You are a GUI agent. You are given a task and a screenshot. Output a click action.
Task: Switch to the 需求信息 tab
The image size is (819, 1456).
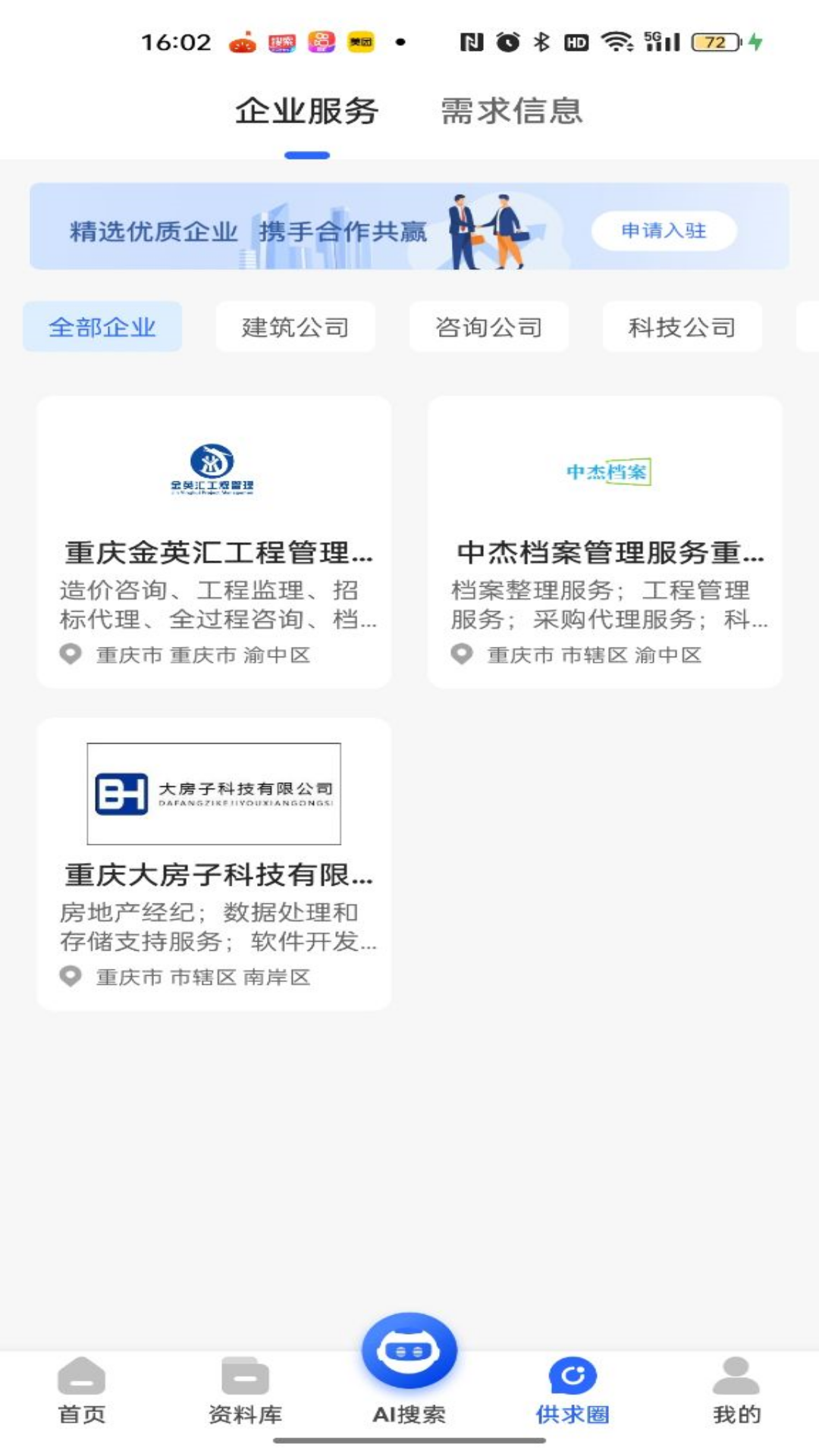coord(512,111)
